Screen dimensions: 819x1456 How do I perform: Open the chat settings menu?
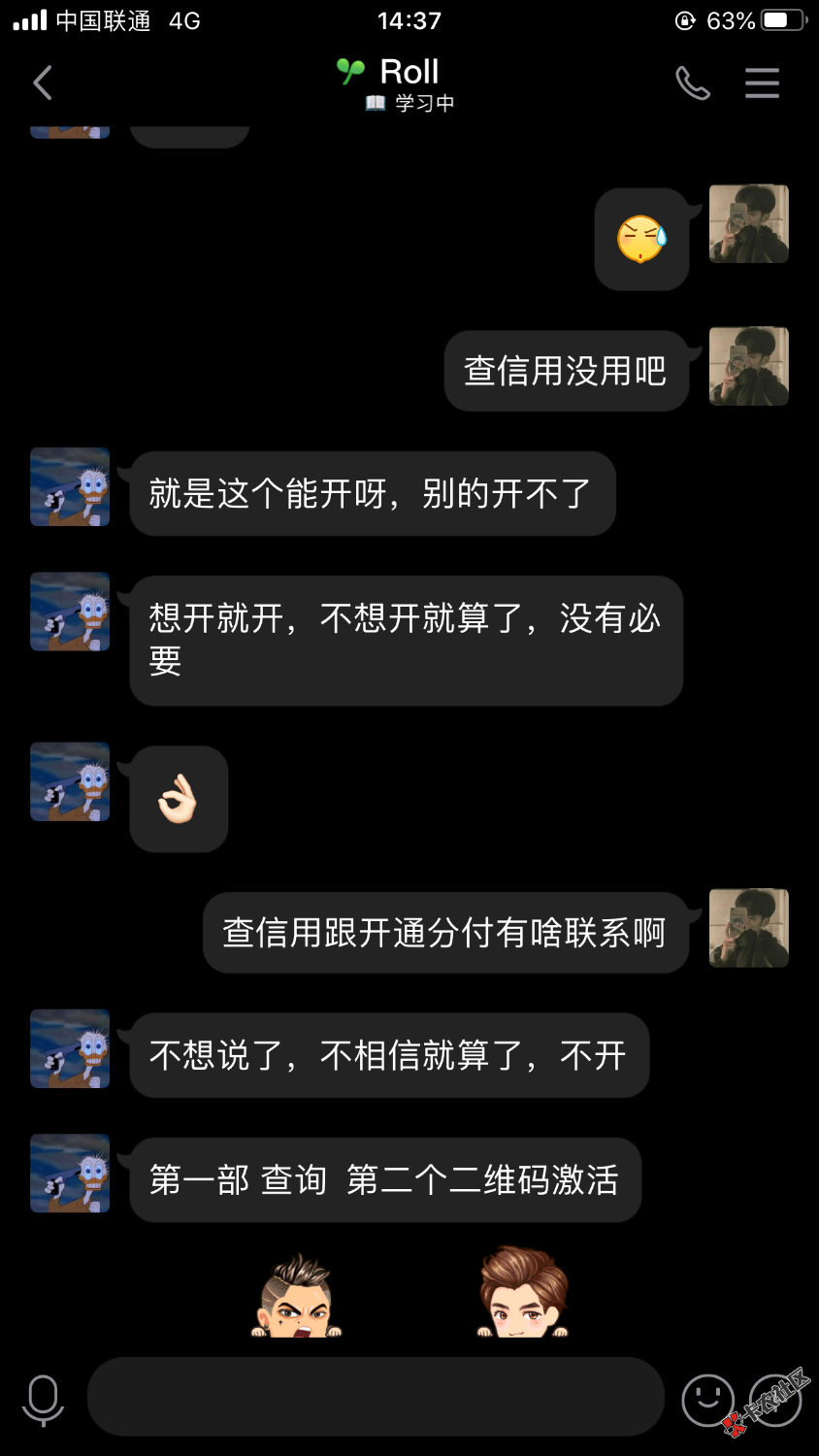762,83
